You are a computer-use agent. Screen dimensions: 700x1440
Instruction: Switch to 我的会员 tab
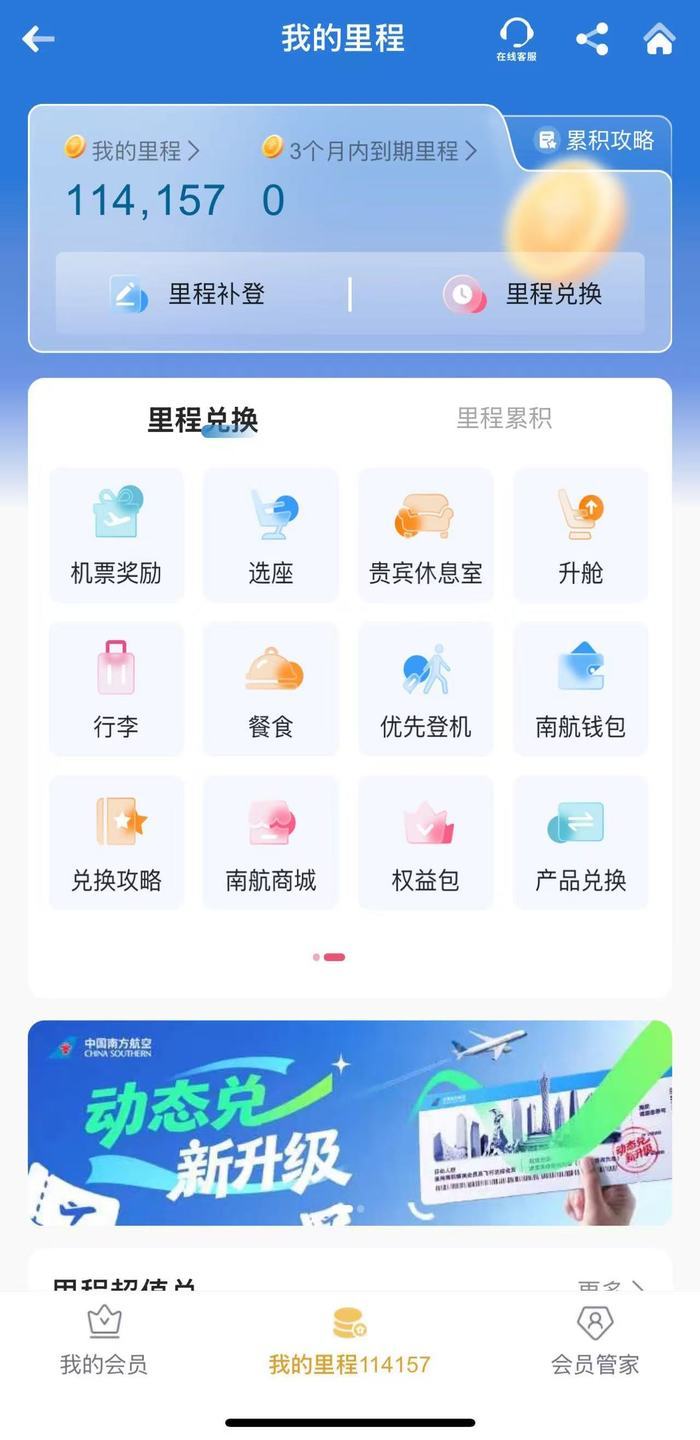point(104,1342)
